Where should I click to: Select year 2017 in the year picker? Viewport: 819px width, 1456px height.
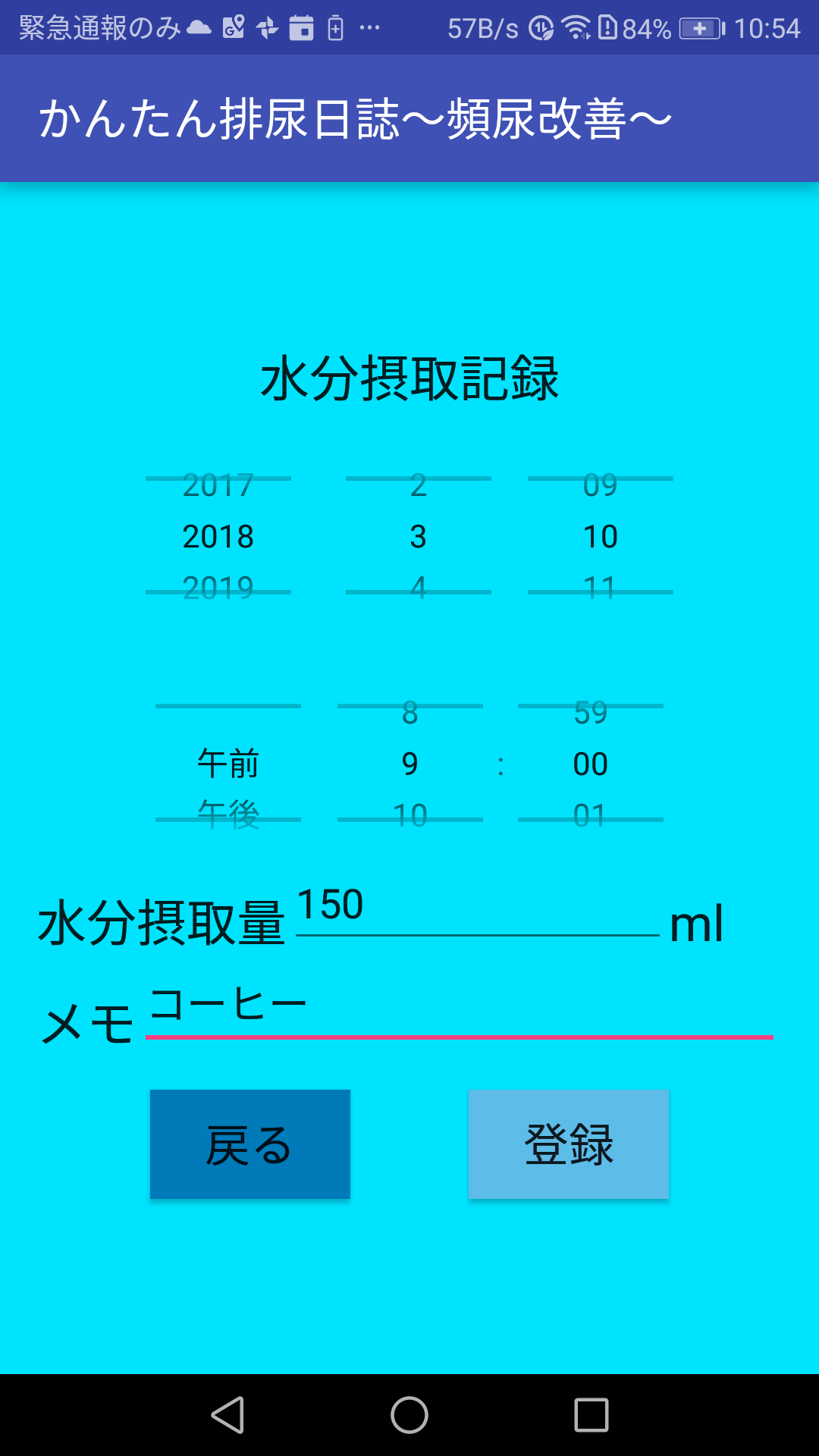tap(218, 485)
